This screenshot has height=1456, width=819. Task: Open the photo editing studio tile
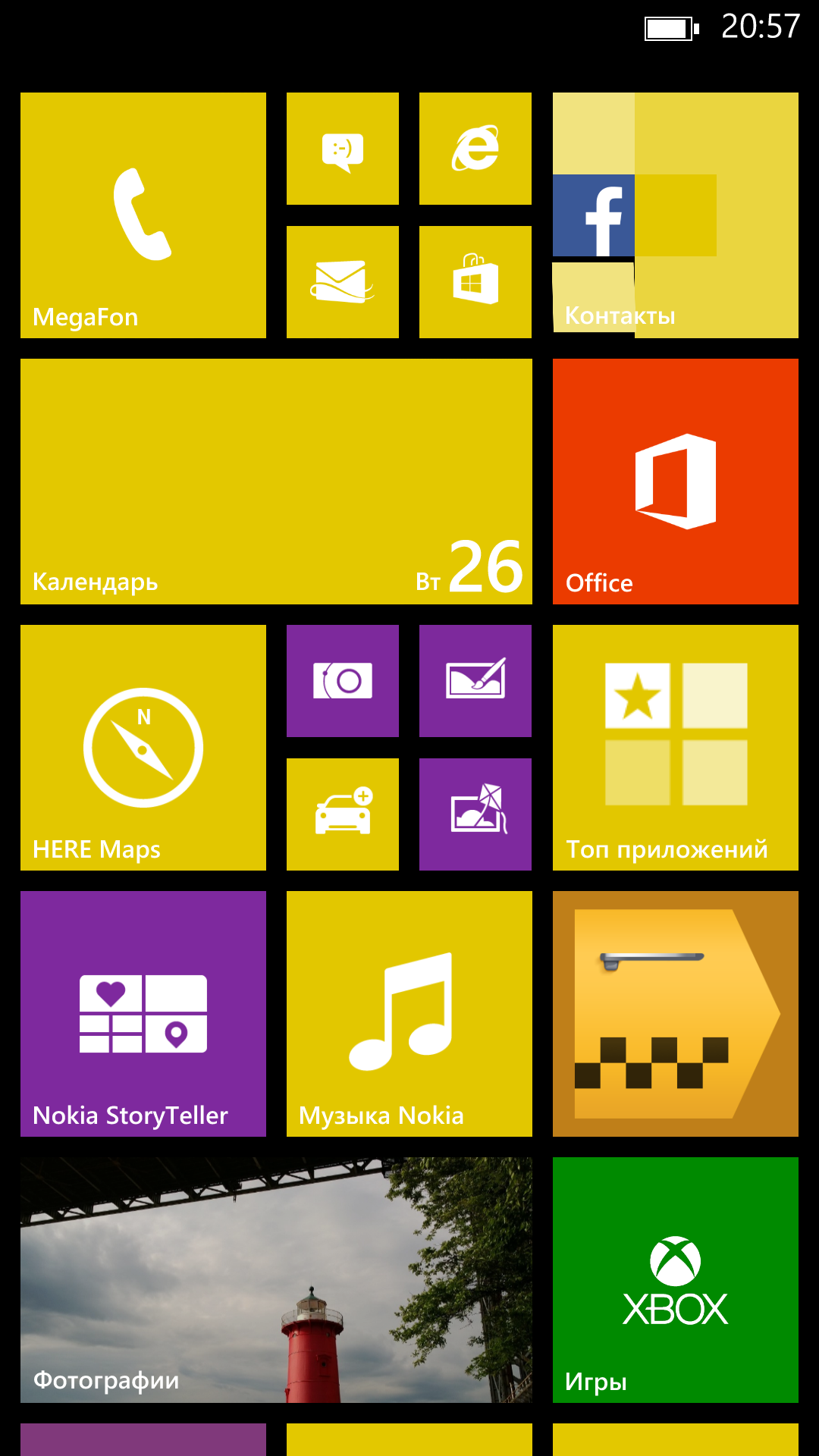coord(475,681)
